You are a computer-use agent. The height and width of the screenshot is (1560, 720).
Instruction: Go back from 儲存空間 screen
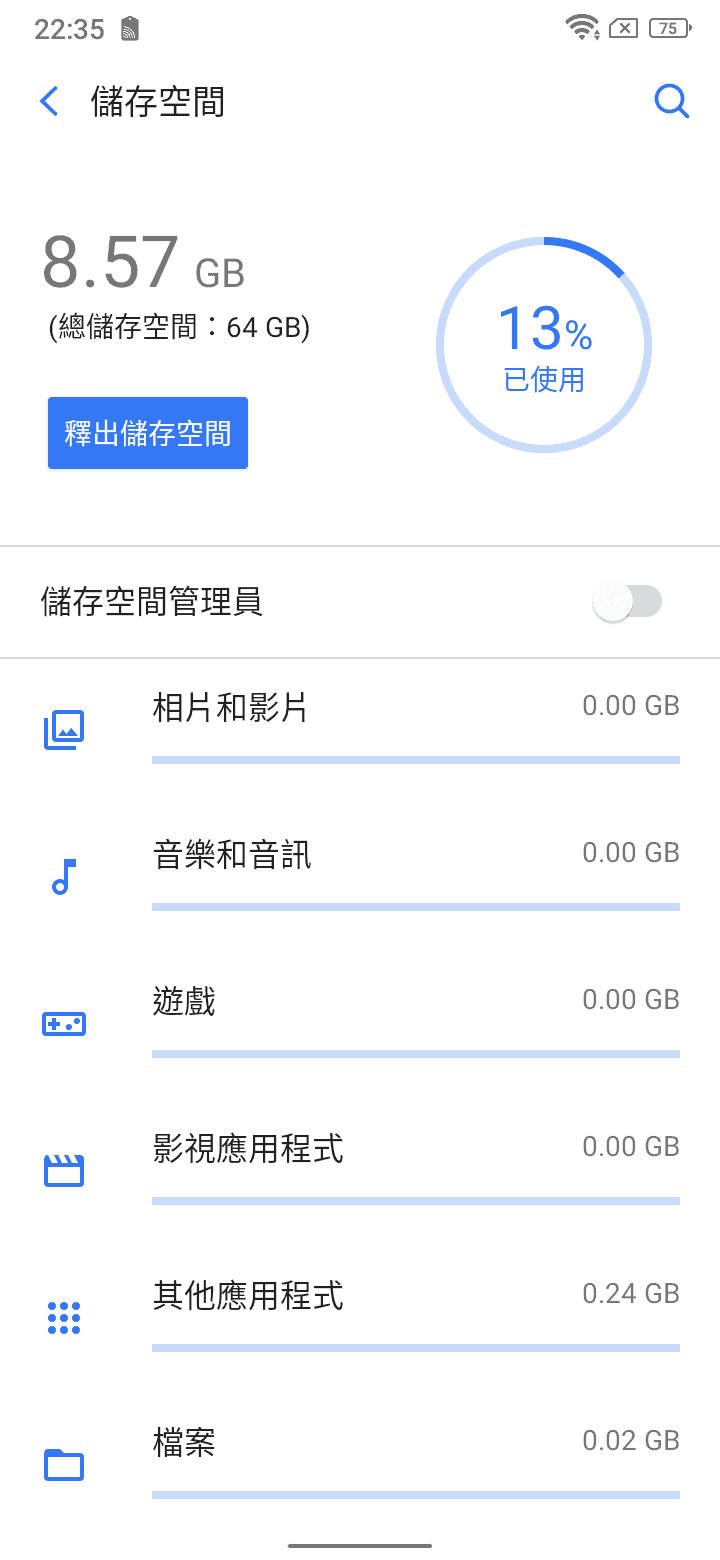[x=49, y=101]
